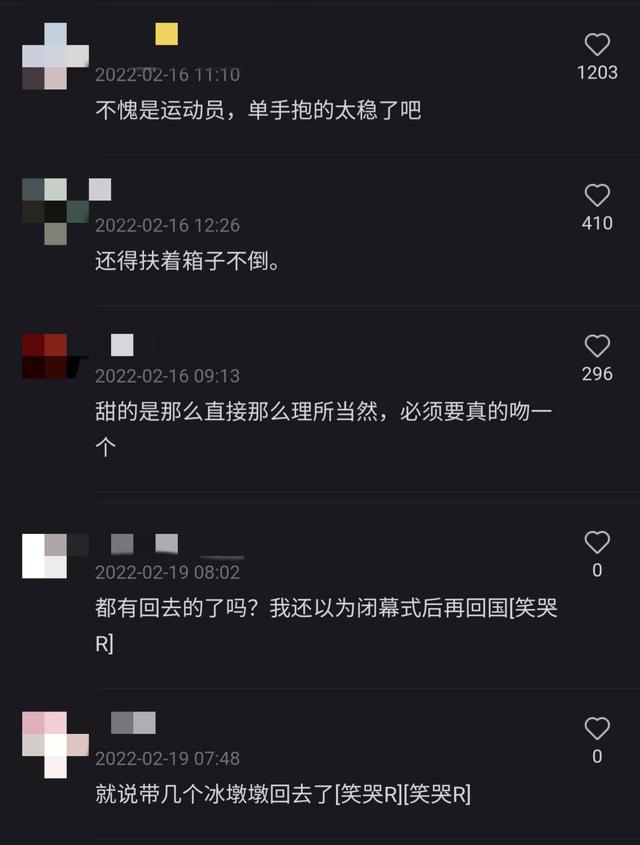Like the comment about "闭幕式后再回国"
This screenshot has height=845, width=640.
(597, 542)
